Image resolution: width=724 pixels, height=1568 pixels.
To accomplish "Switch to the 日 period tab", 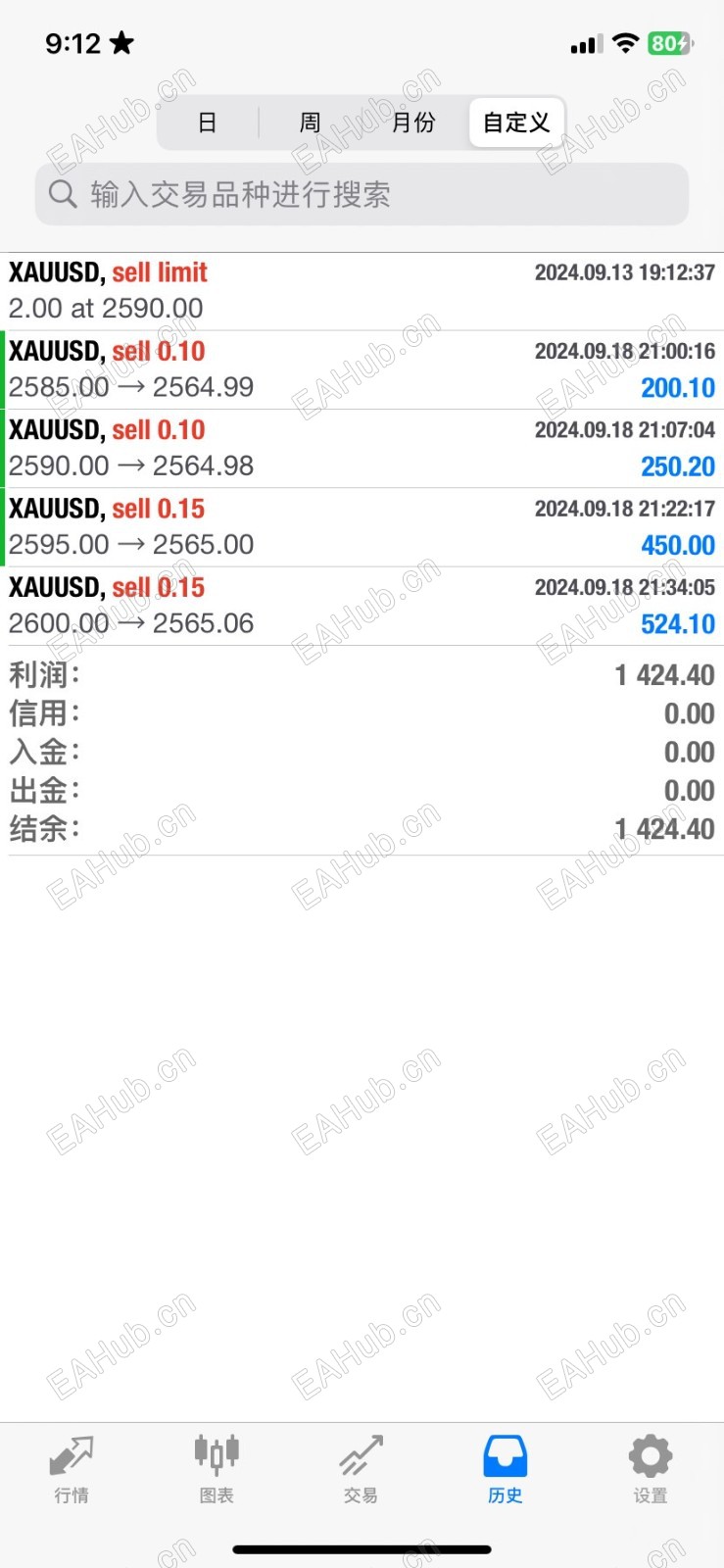I will (208, 122).
